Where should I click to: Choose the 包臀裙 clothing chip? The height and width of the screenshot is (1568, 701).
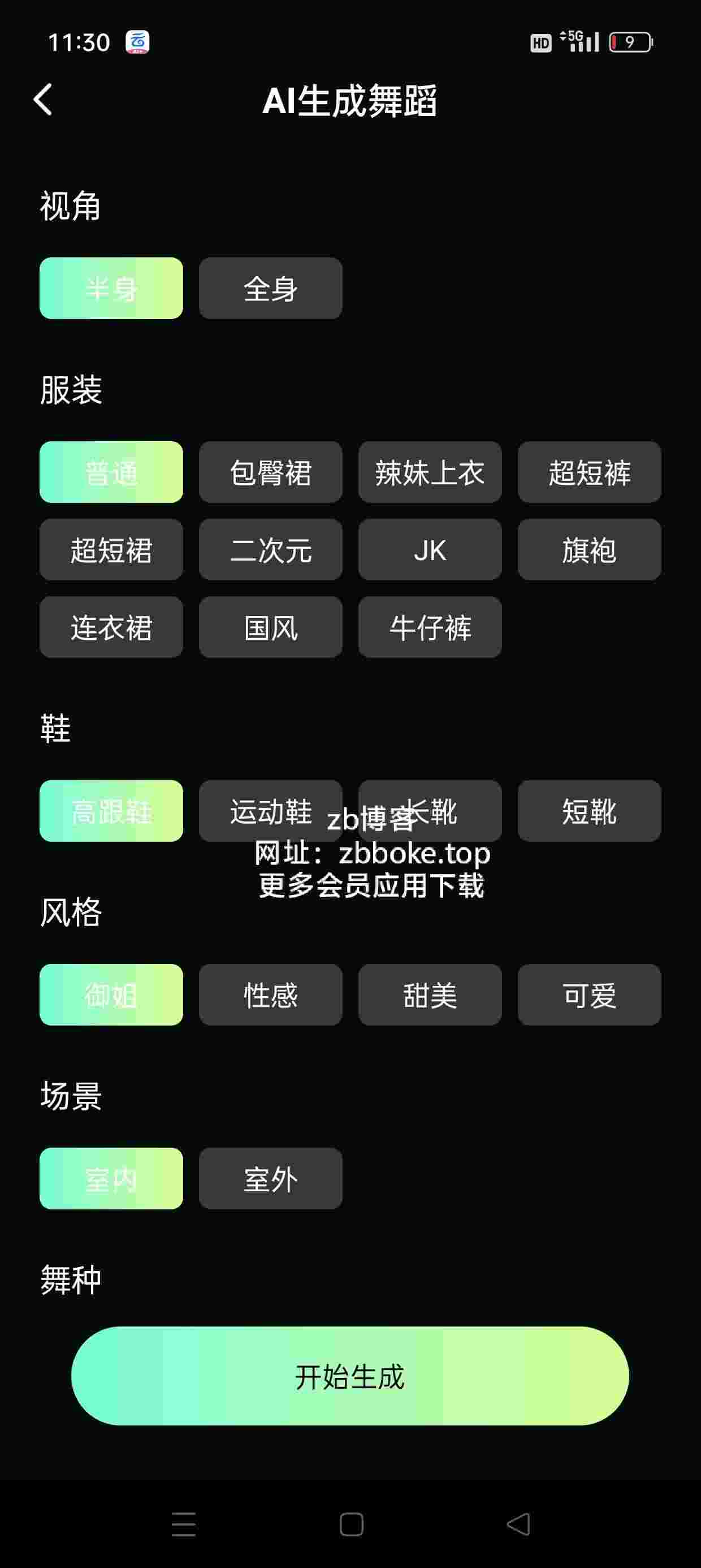point(270,472)
